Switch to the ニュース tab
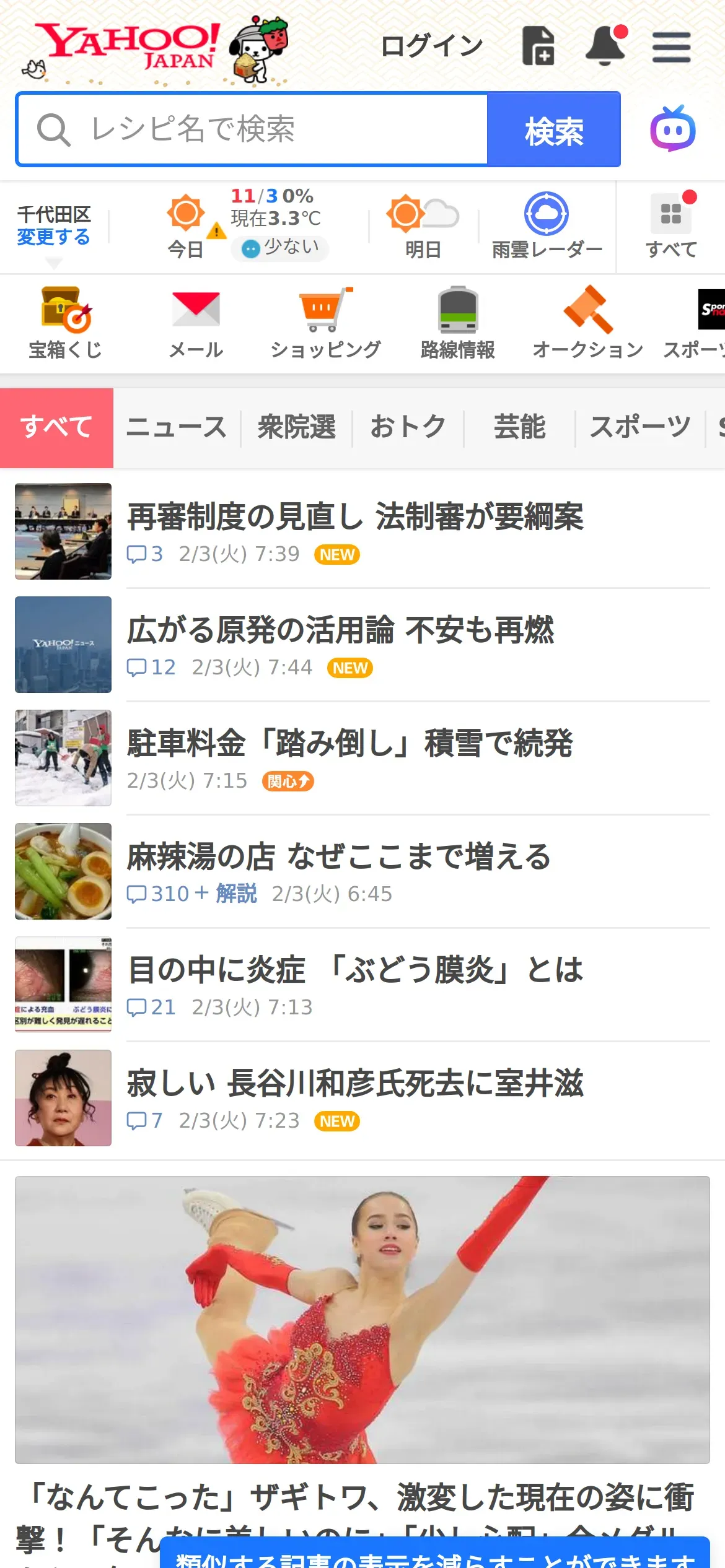 [177, 427]
